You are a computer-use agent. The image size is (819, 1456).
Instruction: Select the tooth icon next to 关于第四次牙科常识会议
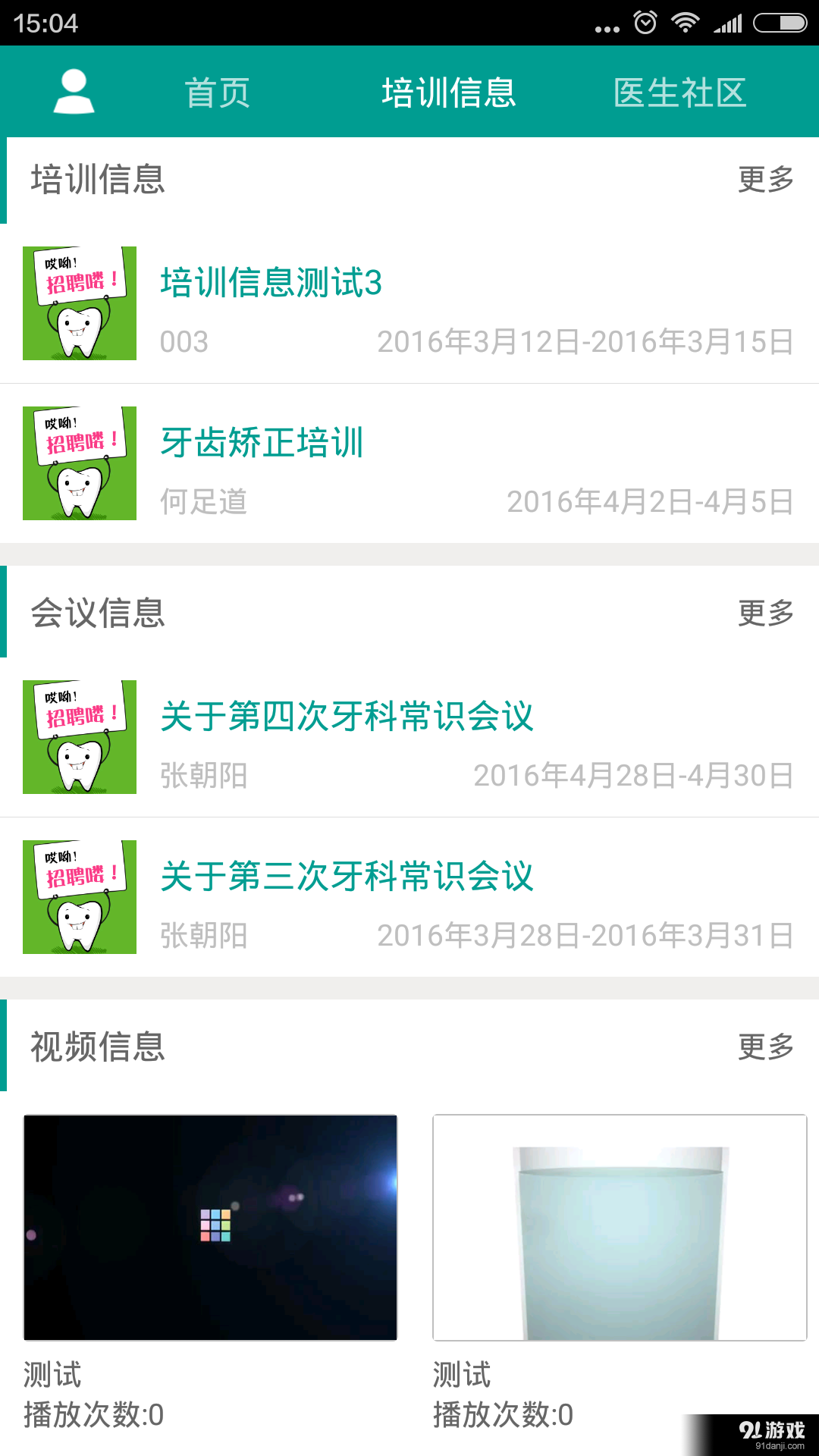tap(79, 737)
